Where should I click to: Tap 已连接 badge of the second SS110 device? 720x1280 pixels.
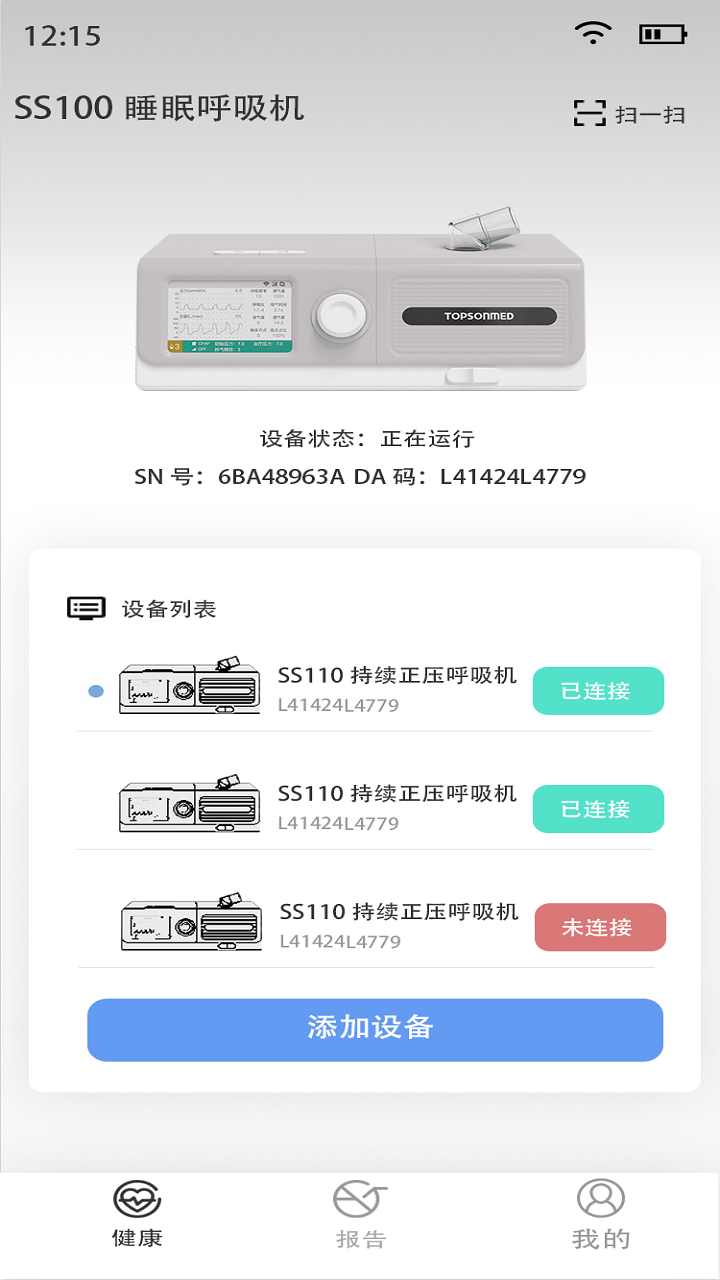click(598, 808)
